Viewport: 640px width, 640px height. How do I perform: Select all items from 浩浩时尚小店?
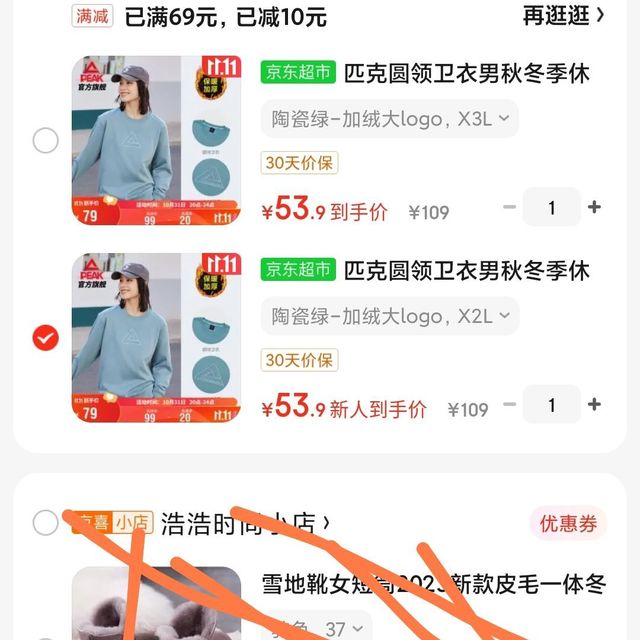click(46, 522)
